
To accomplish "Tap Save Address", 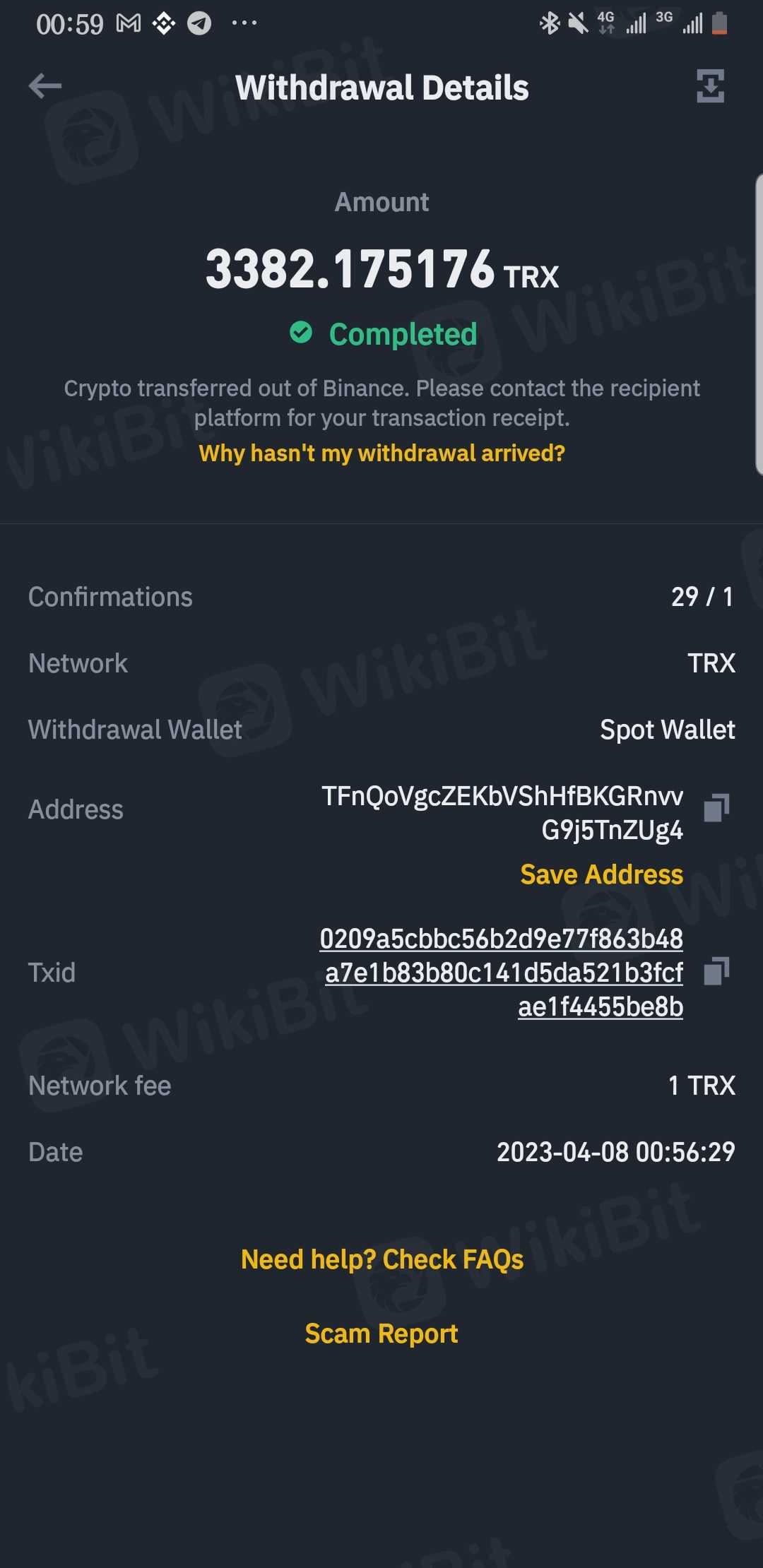I will [601, 874].
